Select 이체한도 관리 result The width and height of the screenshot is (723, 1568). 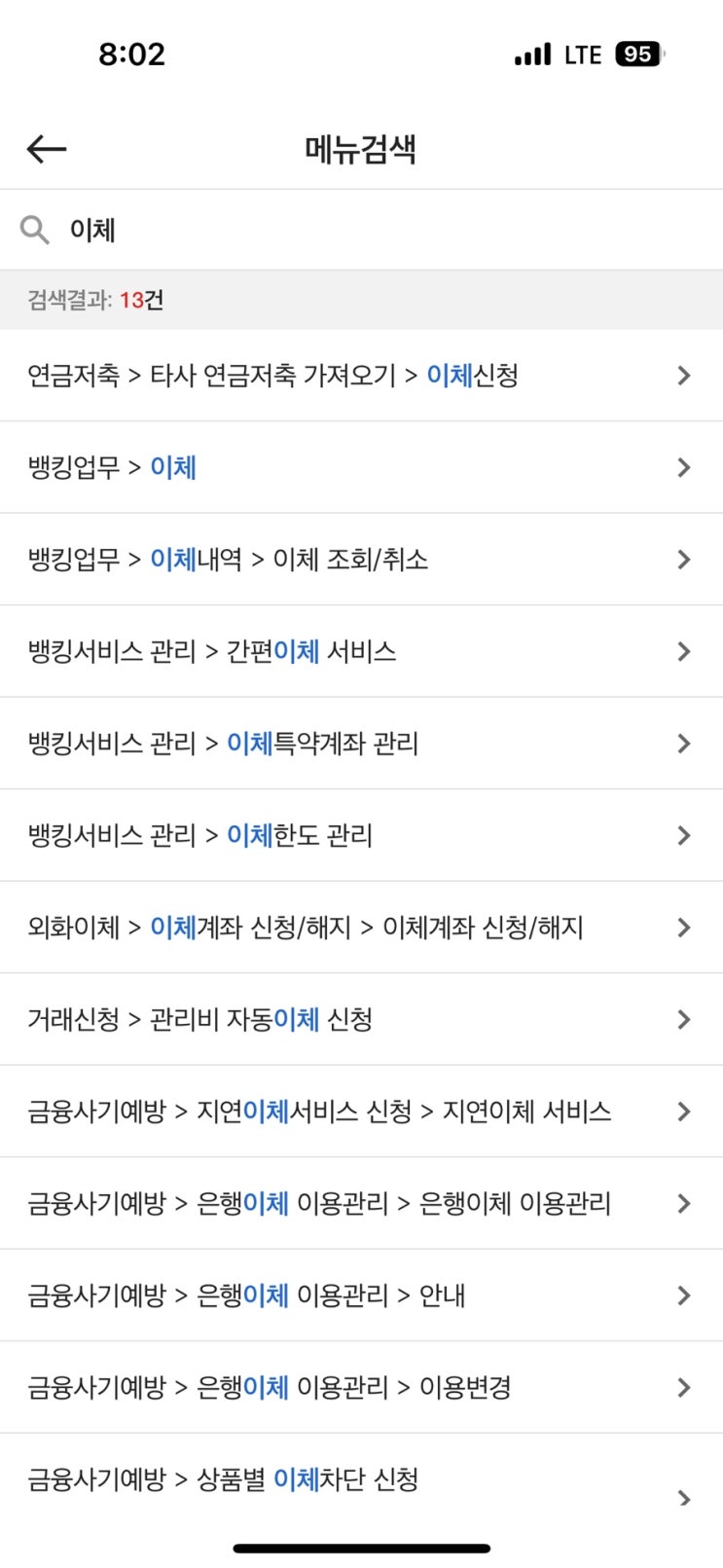tap(361, 835)
